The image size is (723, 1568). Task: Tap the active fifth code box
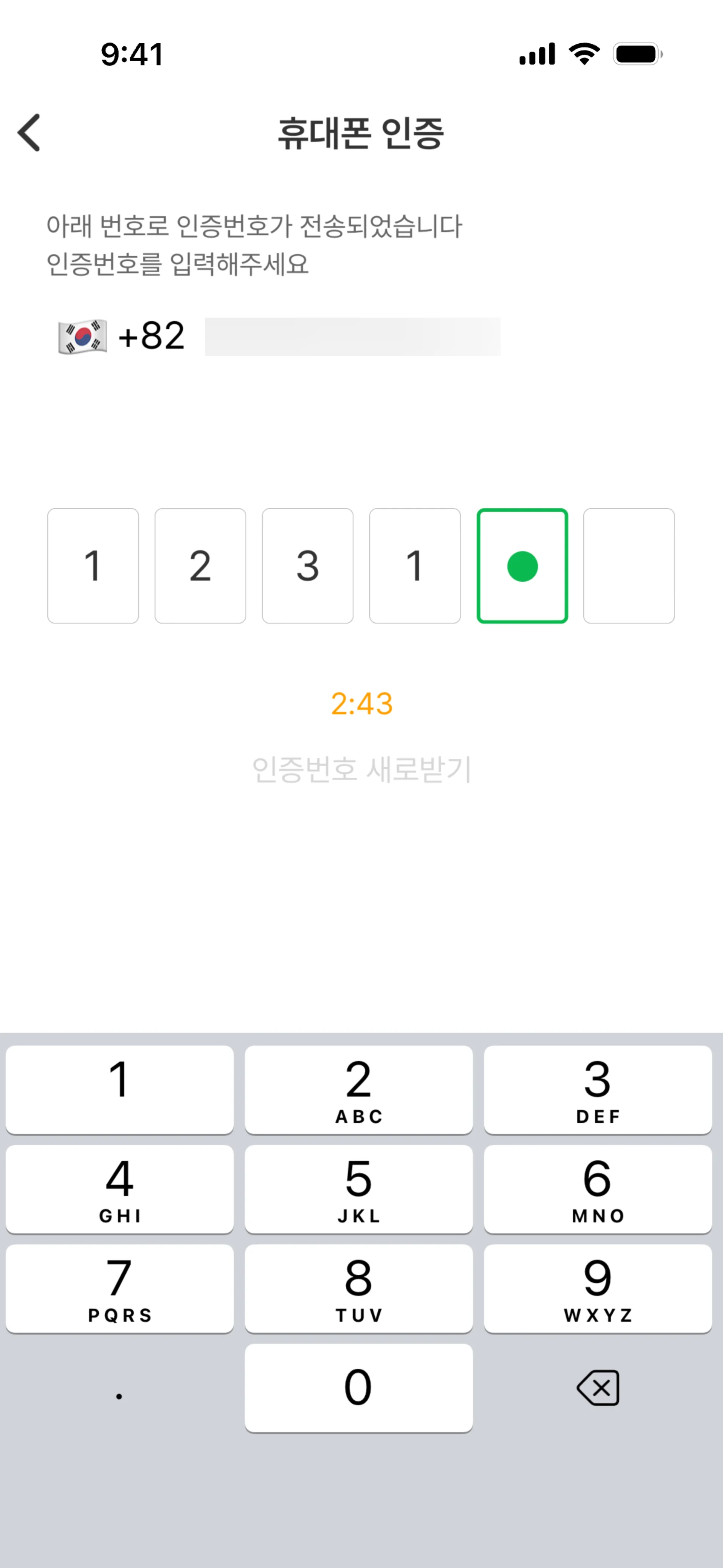click(522, 565)
